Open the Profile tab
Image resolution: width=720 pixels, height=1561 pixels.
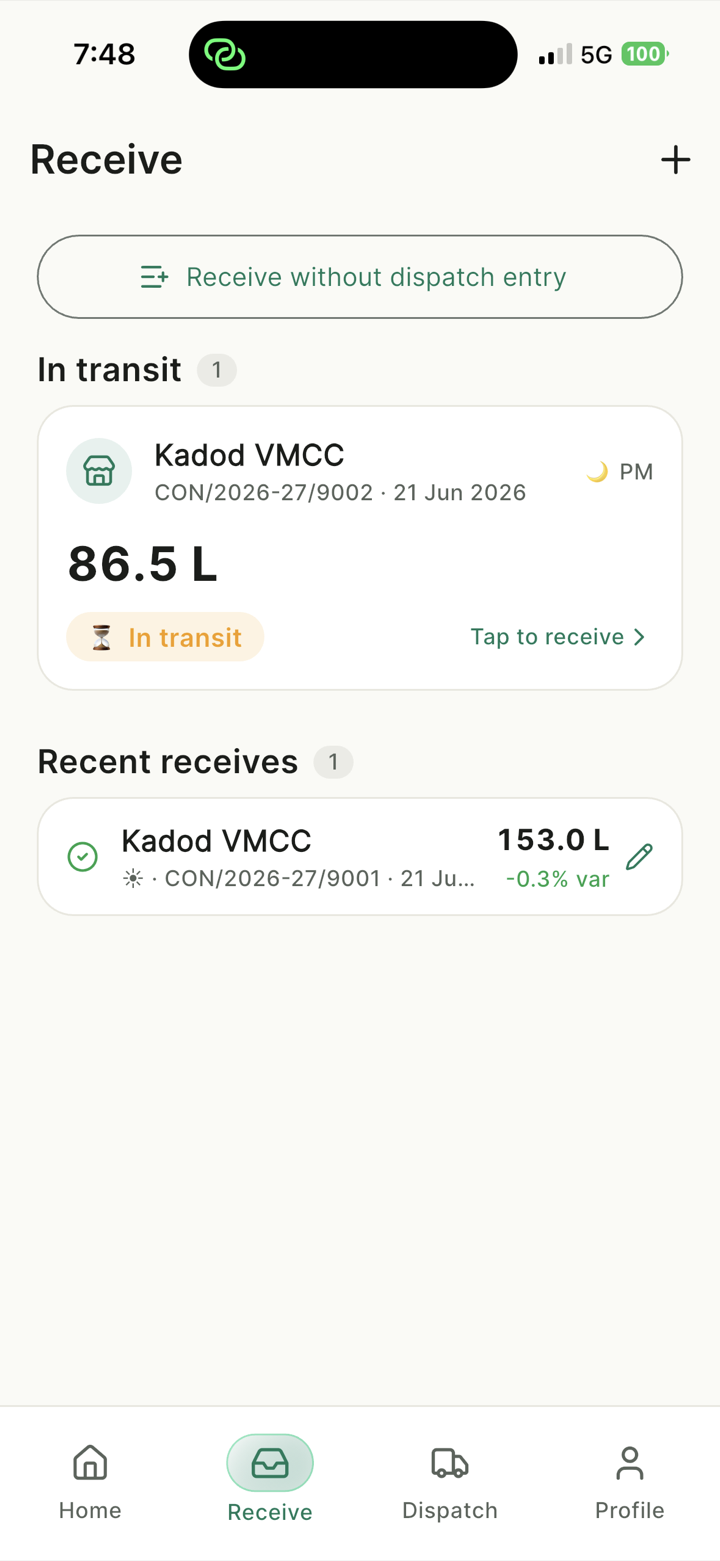tap(629, 1483)
